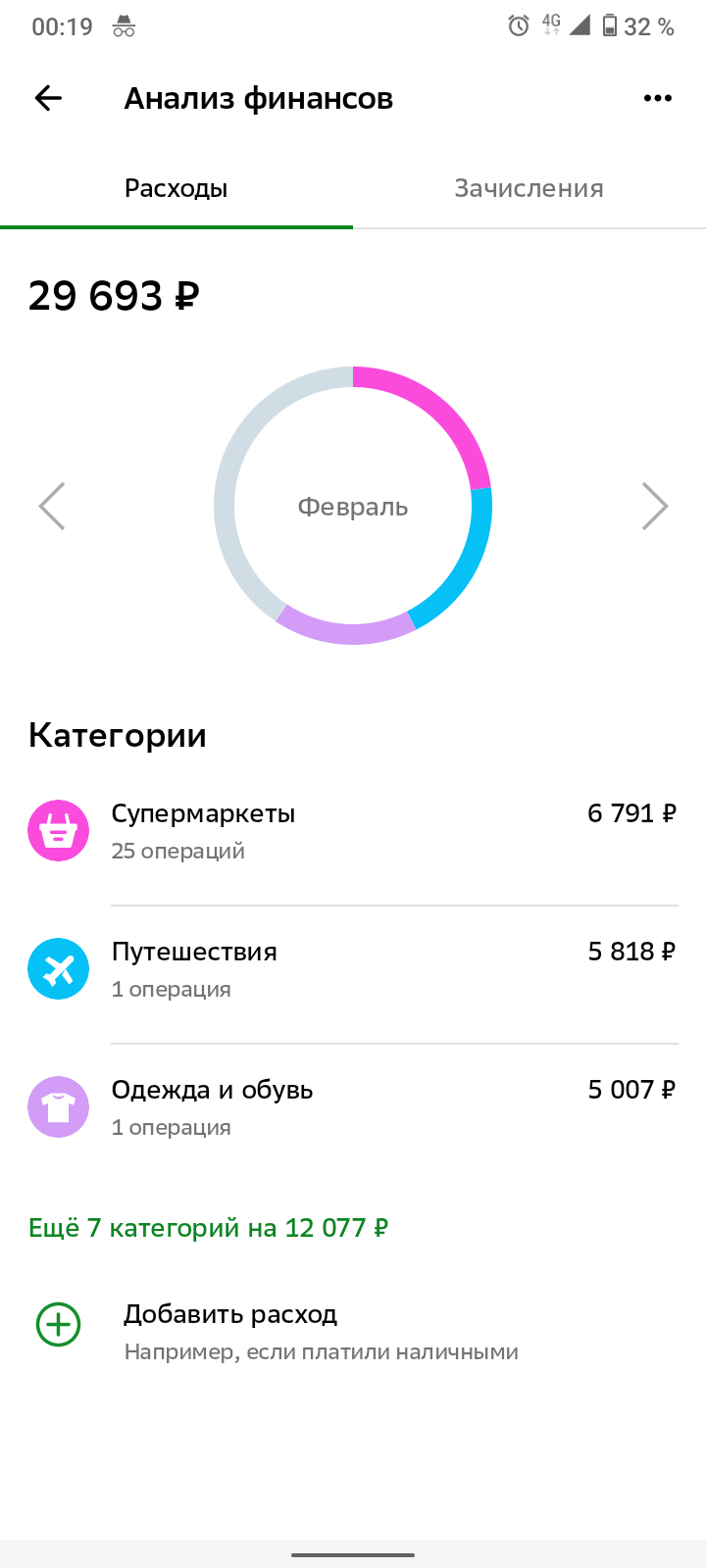
Task: Open the three-dot overflow menu
Action: [658, 98]
